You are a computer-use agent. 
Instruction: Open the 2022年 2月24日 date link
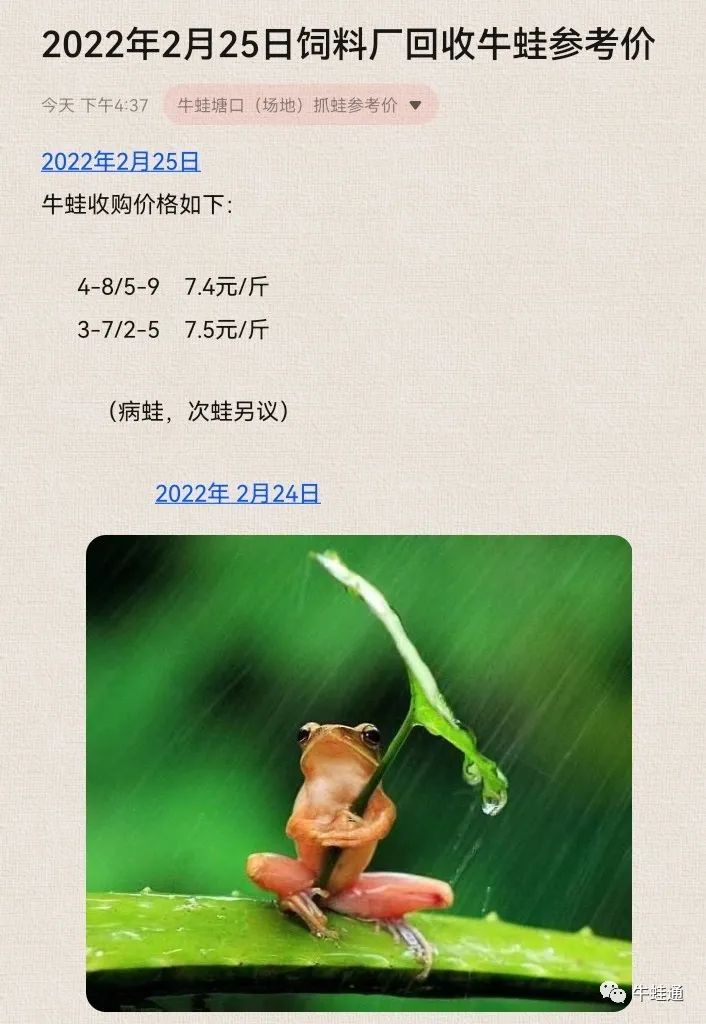(x=237, y=493)
